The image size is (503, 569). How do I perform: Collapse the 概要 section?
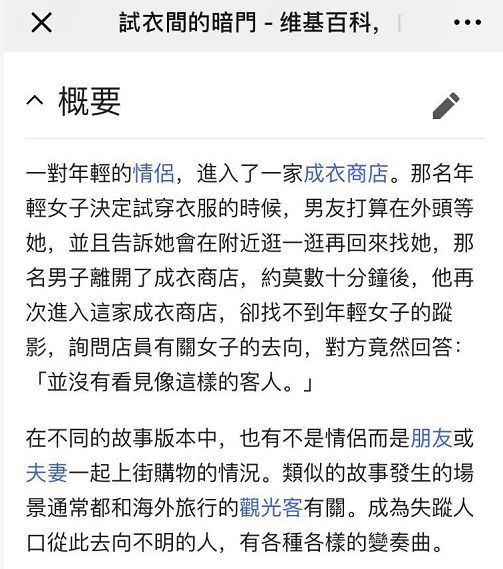pos(35,101)
